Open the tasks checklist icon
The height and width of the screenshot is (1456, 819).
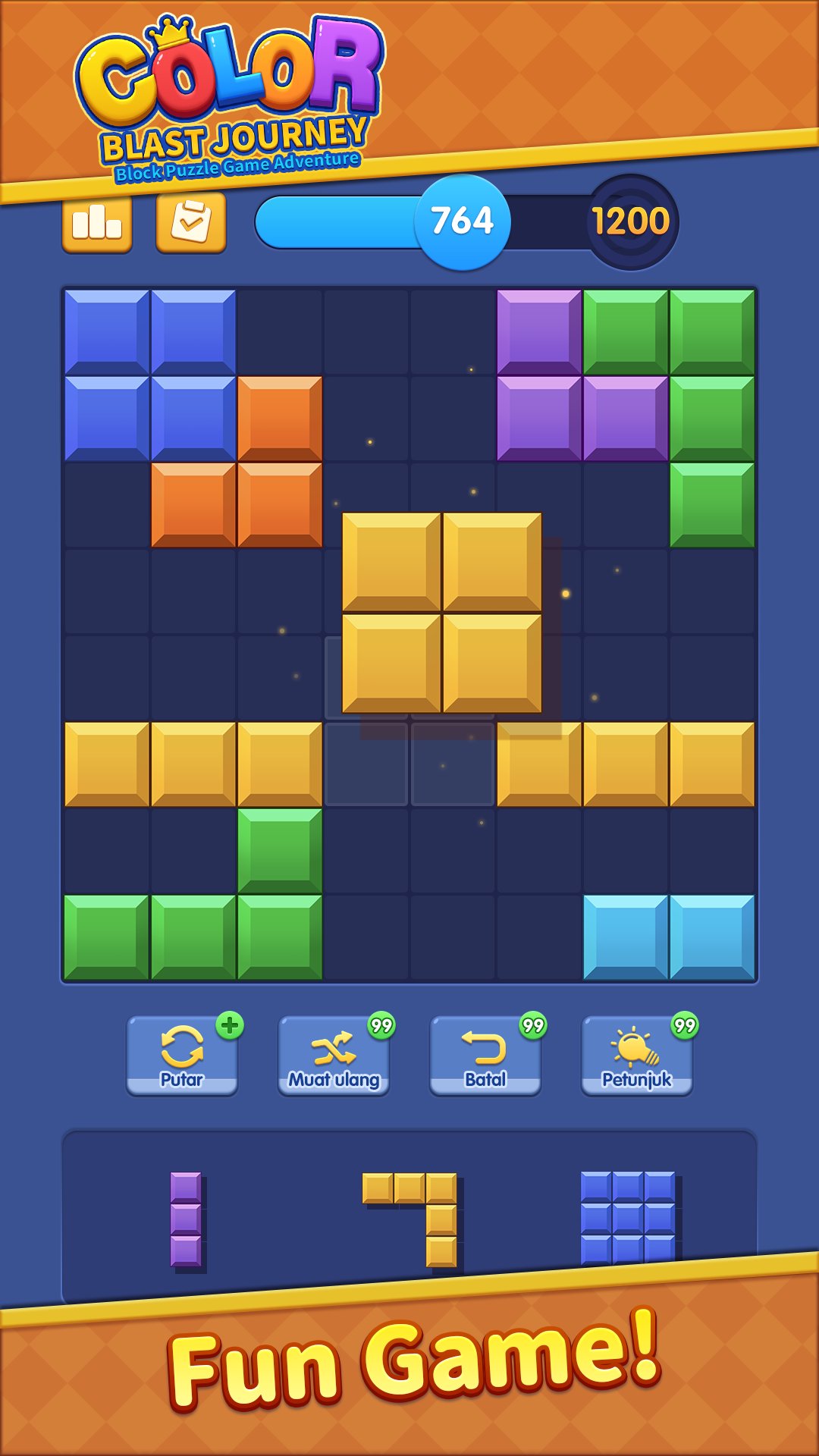(x=190, y=224)
